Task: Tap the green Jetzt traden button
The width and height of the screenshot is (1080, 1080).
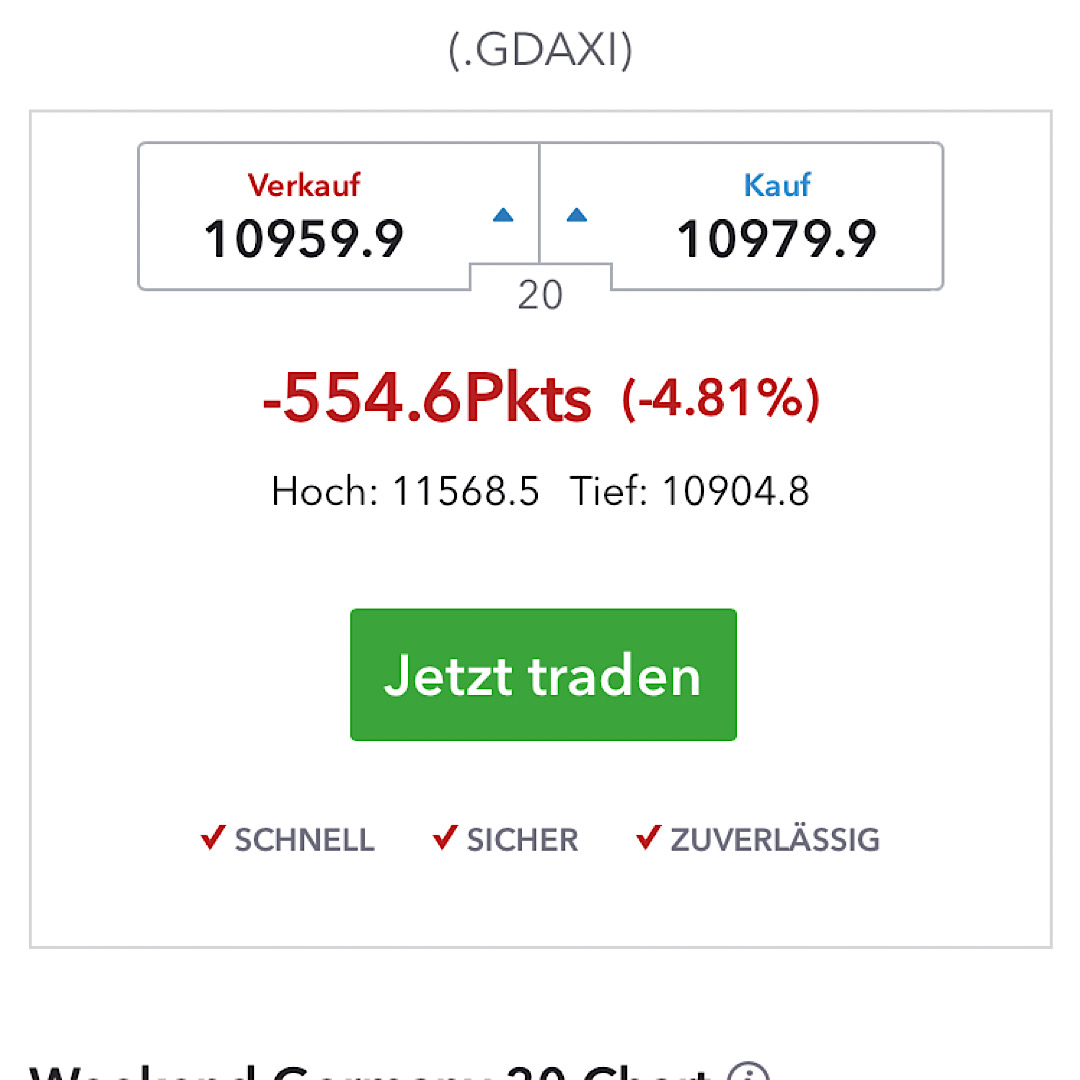Action: [543, 675]
